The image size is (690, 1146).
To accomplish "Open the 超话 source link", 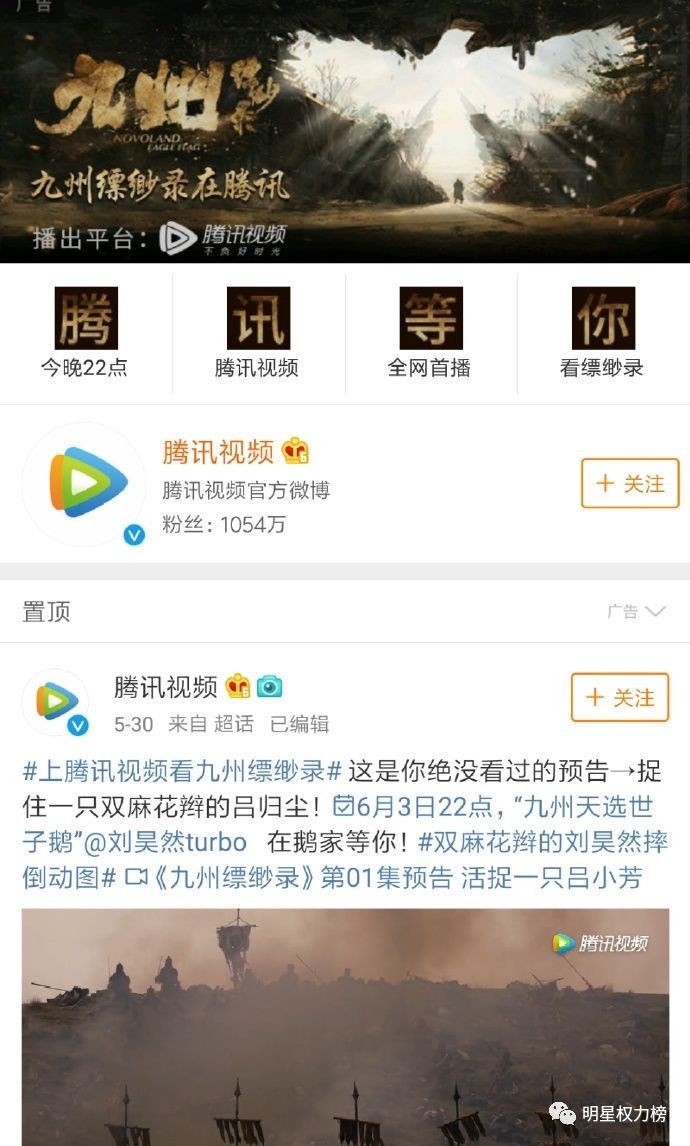I will pyautogui.click(x=234, y=723).
